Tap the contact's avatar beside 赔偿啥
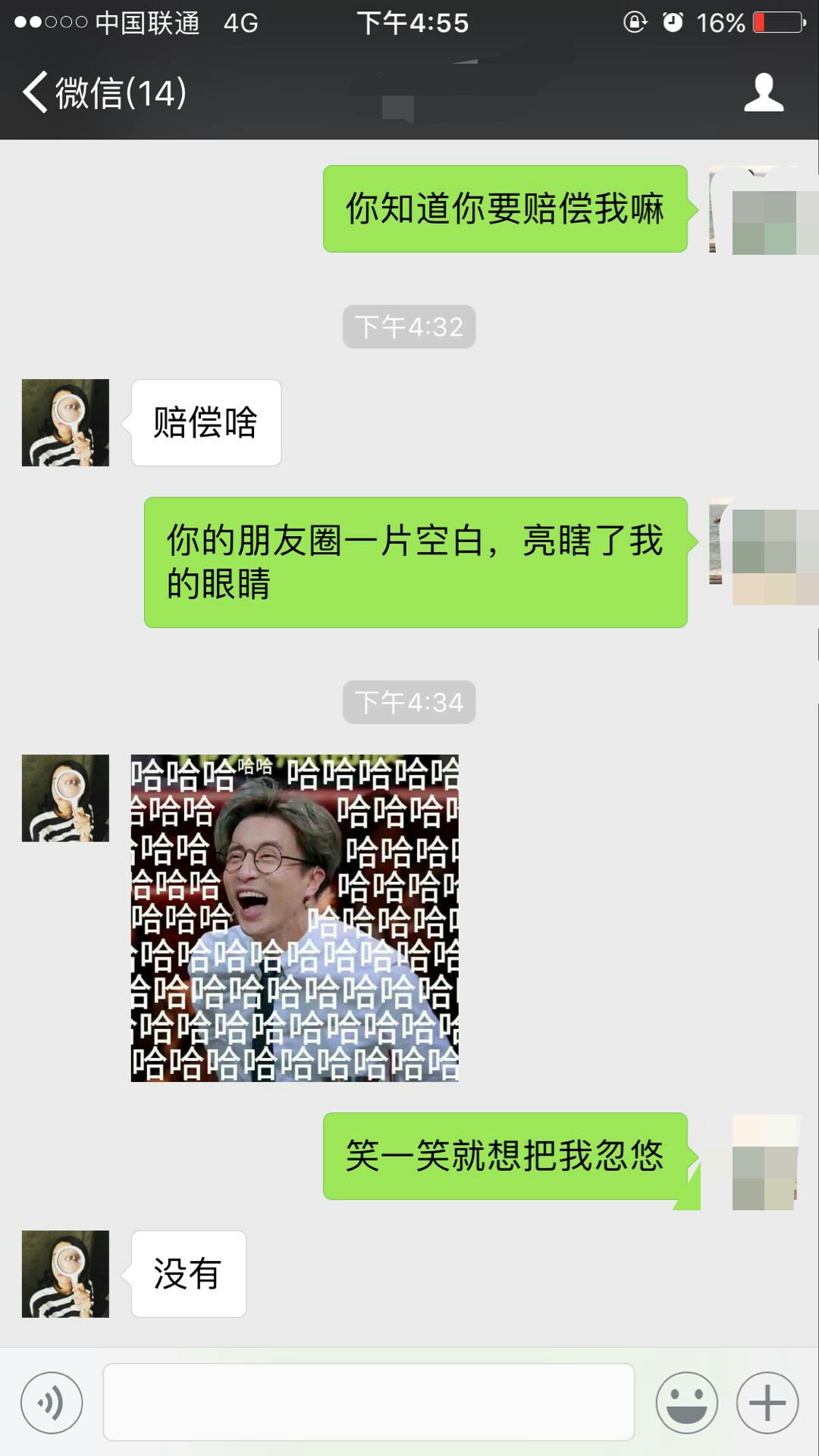819x1456 pixels. coord(65,422)
